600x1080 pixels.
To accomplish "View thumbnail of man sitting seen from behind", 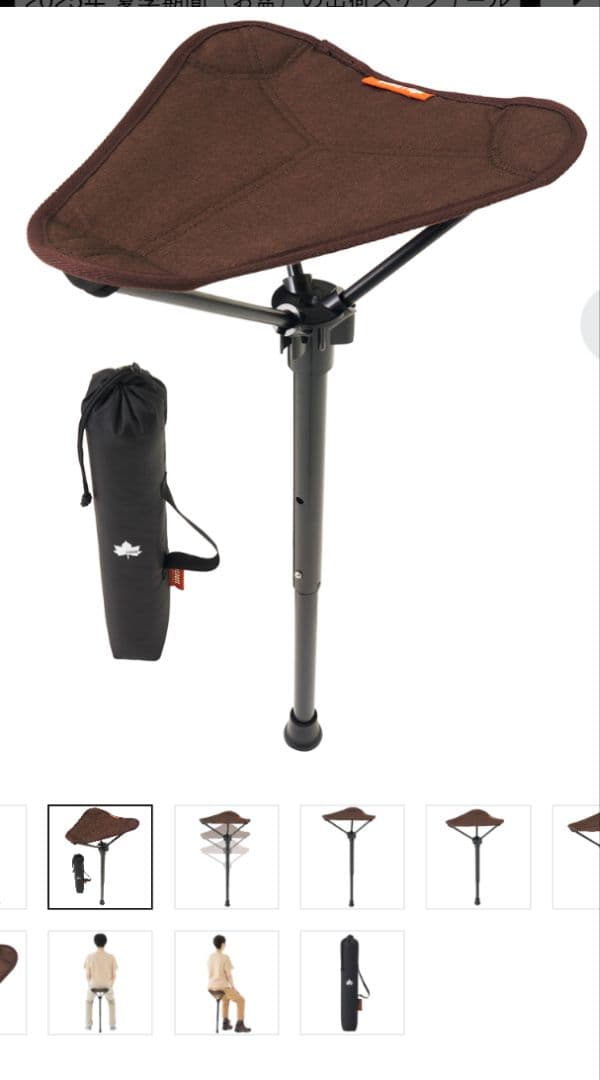I will (100, 982).
